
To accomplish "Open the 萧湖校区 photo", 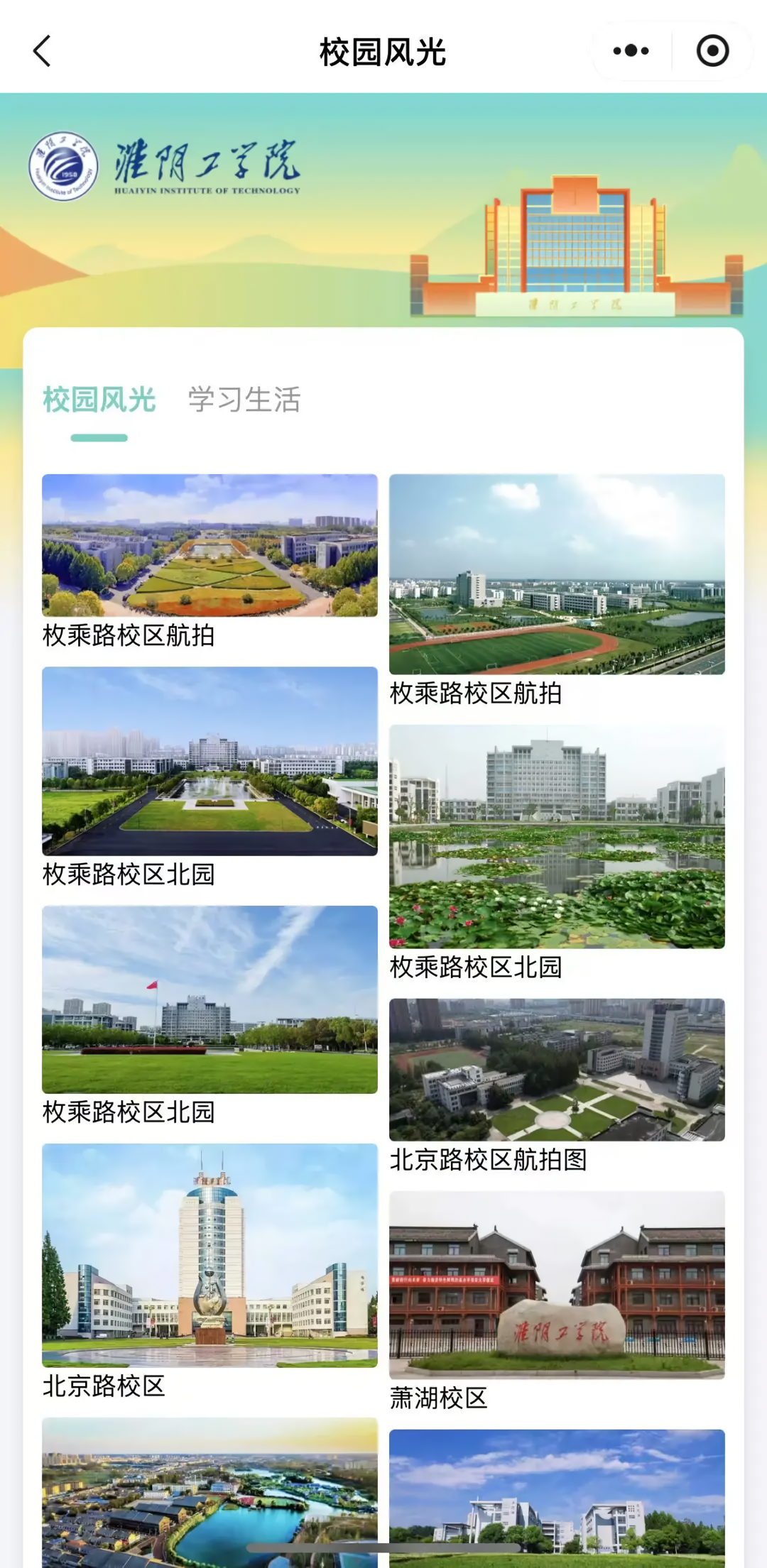I will coord(557,1285).
